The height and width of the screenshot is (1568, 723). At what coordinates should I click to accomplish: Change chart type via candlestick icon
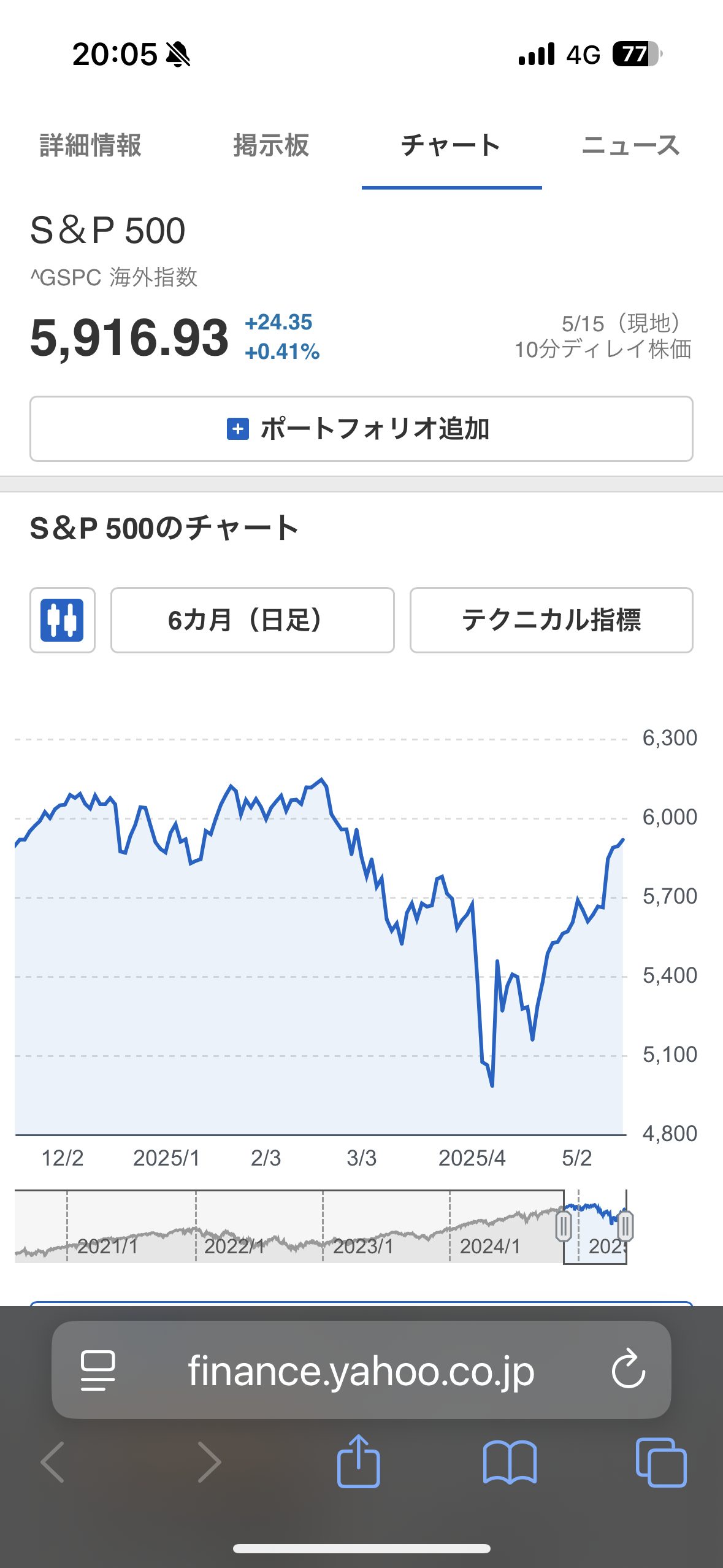pos(63,620)
